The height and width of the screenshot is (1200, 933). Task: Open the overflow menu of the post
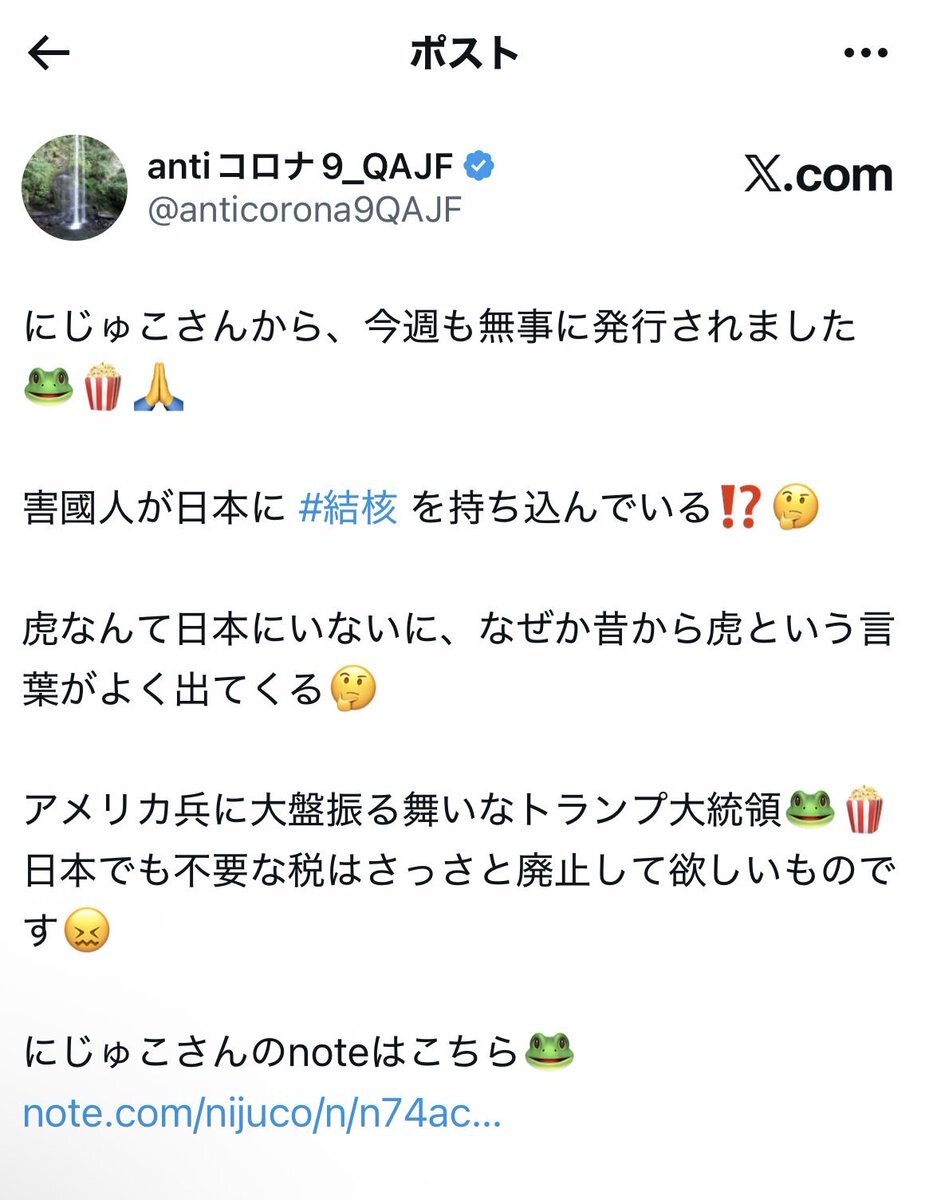[x=866, y=54]
